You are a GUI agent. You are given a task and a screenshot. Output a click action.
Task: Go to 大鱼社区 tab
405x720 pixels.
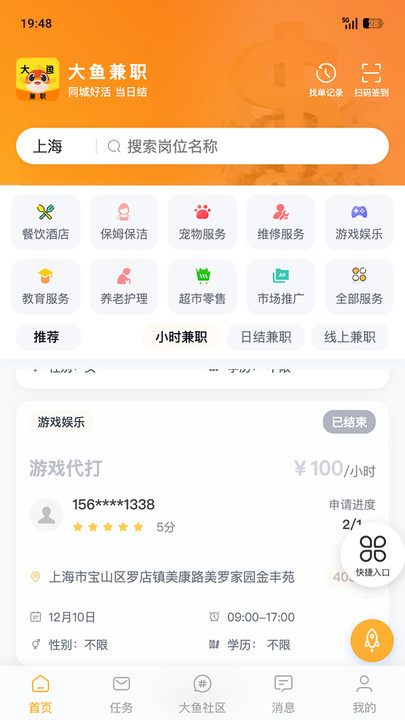[x=202, y=694]
